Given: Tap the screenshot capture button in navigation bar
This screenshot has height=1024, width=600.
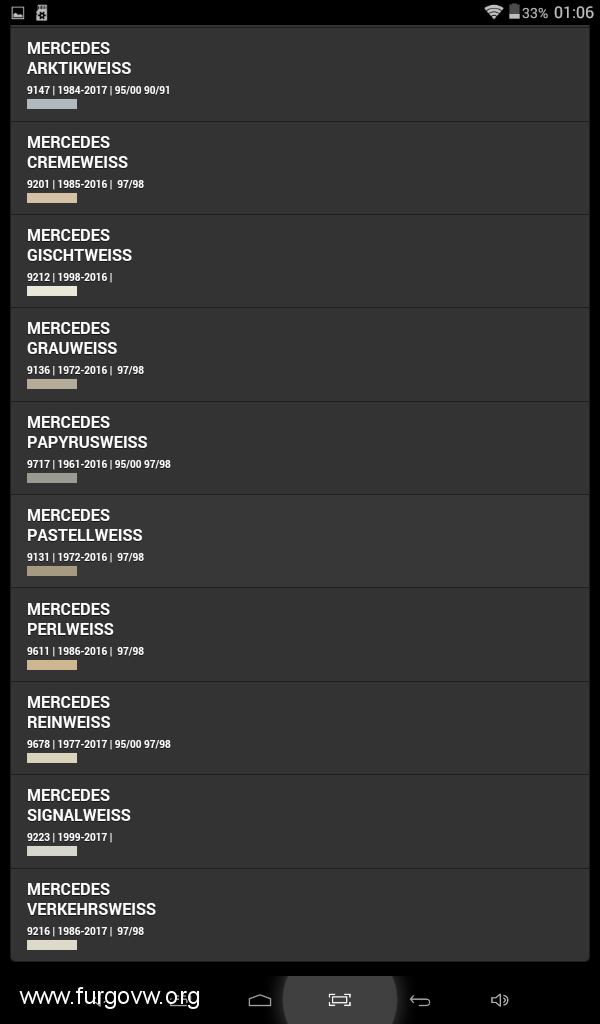Looking at the screenshot, I should [339, 999].
